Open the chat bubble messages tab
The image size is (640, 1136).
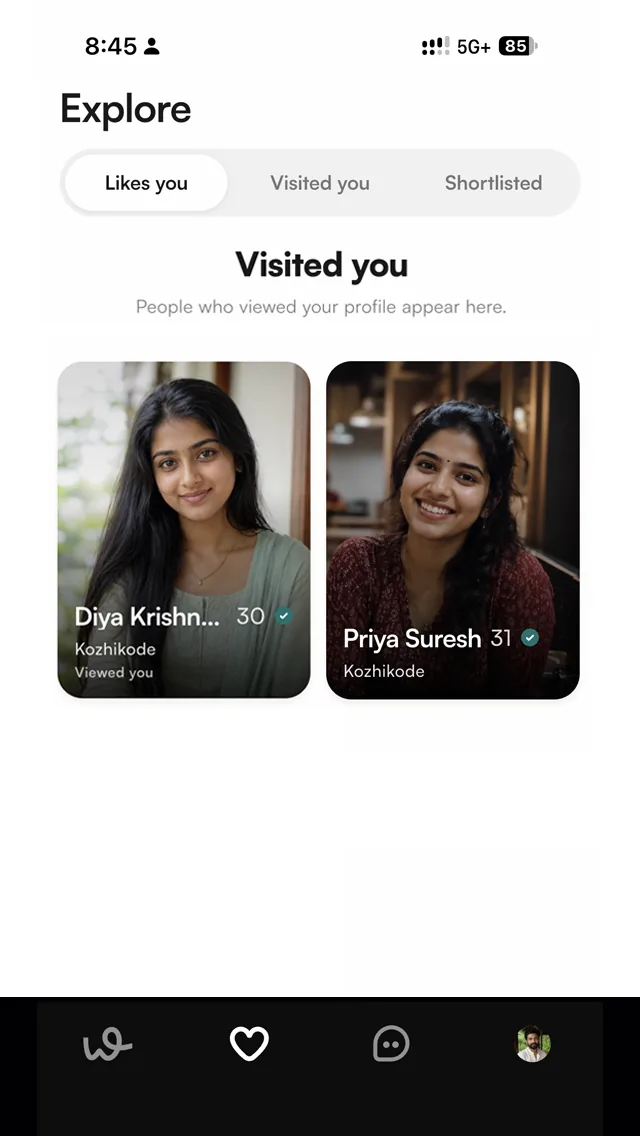point(391,1044)
